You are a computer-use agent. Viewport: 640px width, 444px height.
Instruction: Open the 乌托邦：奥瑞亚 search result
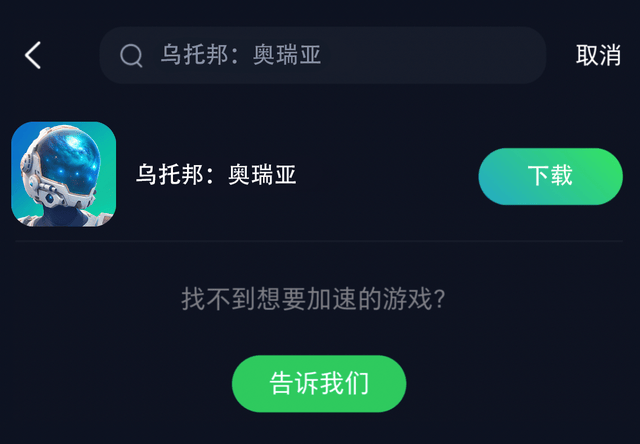click(216, 175)
